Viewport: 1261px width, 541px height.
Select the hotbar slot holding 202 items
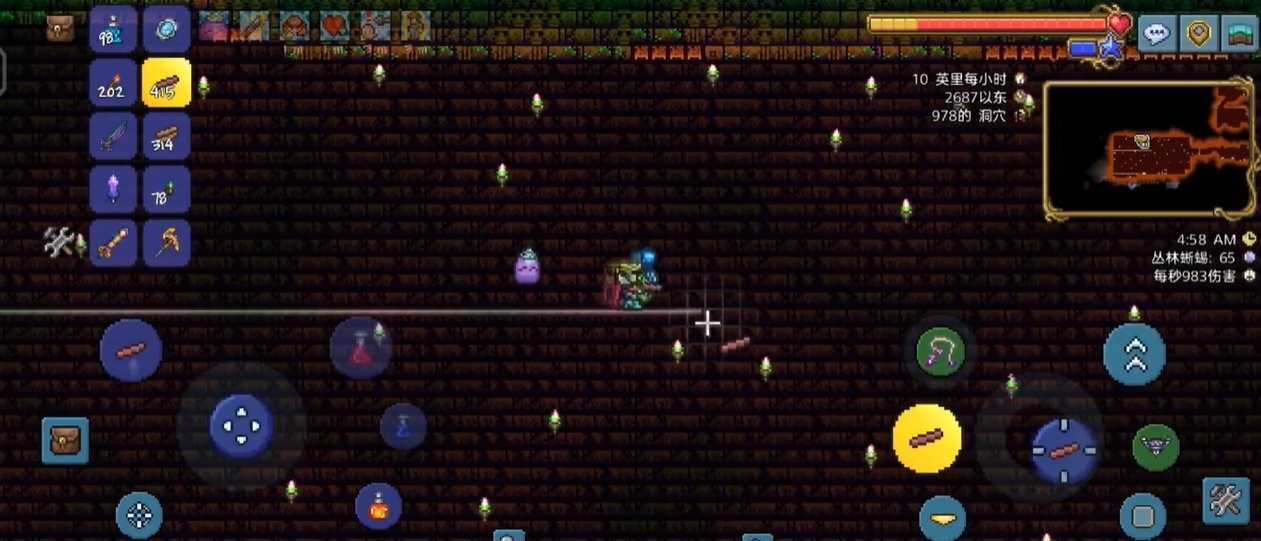pos(112,84)
